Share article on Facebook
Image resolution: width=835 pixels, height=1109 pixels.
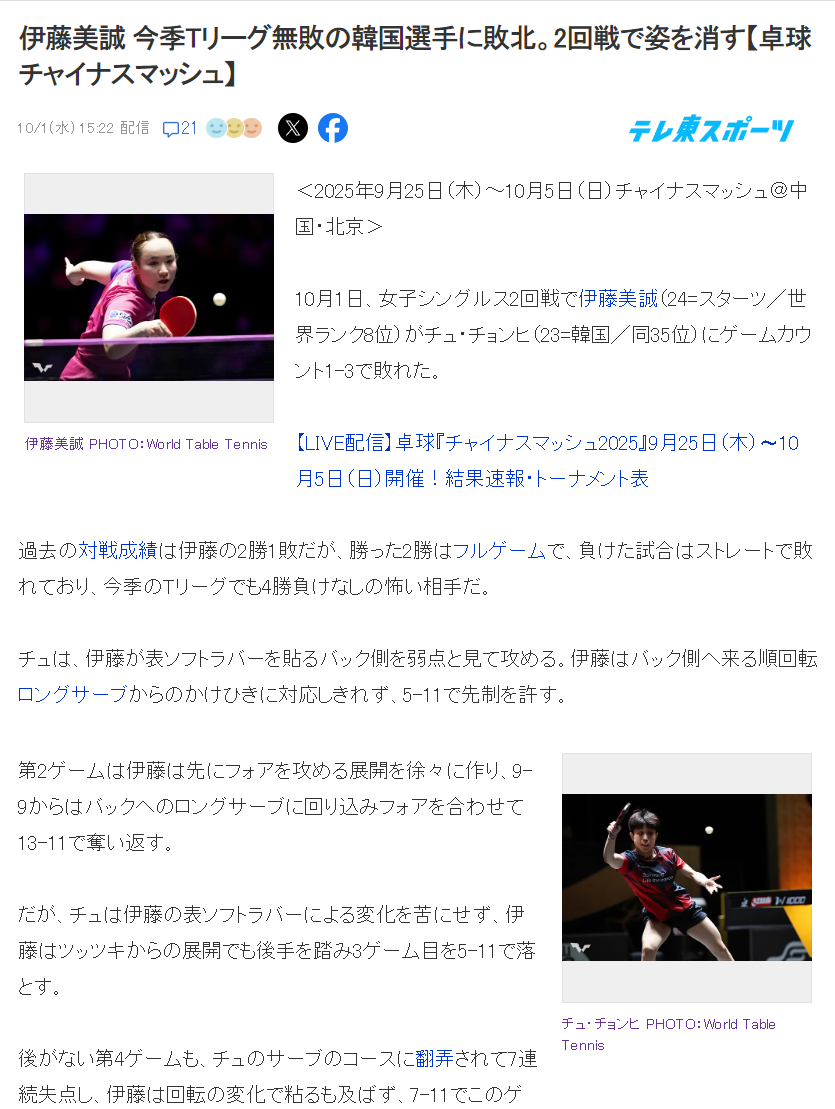coord(333,128)
